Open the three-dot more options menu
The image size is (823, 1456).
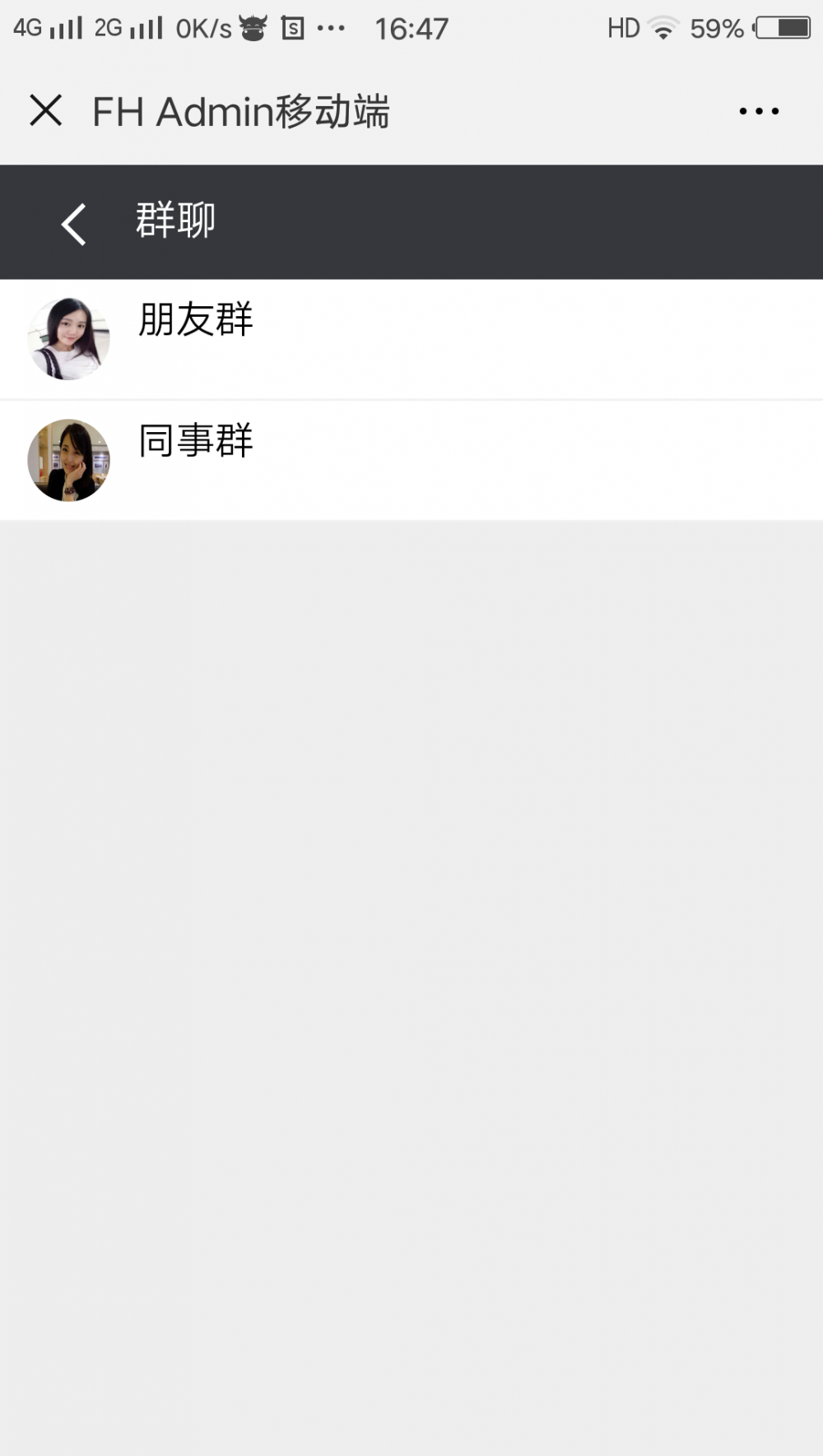tap(758, 111)
